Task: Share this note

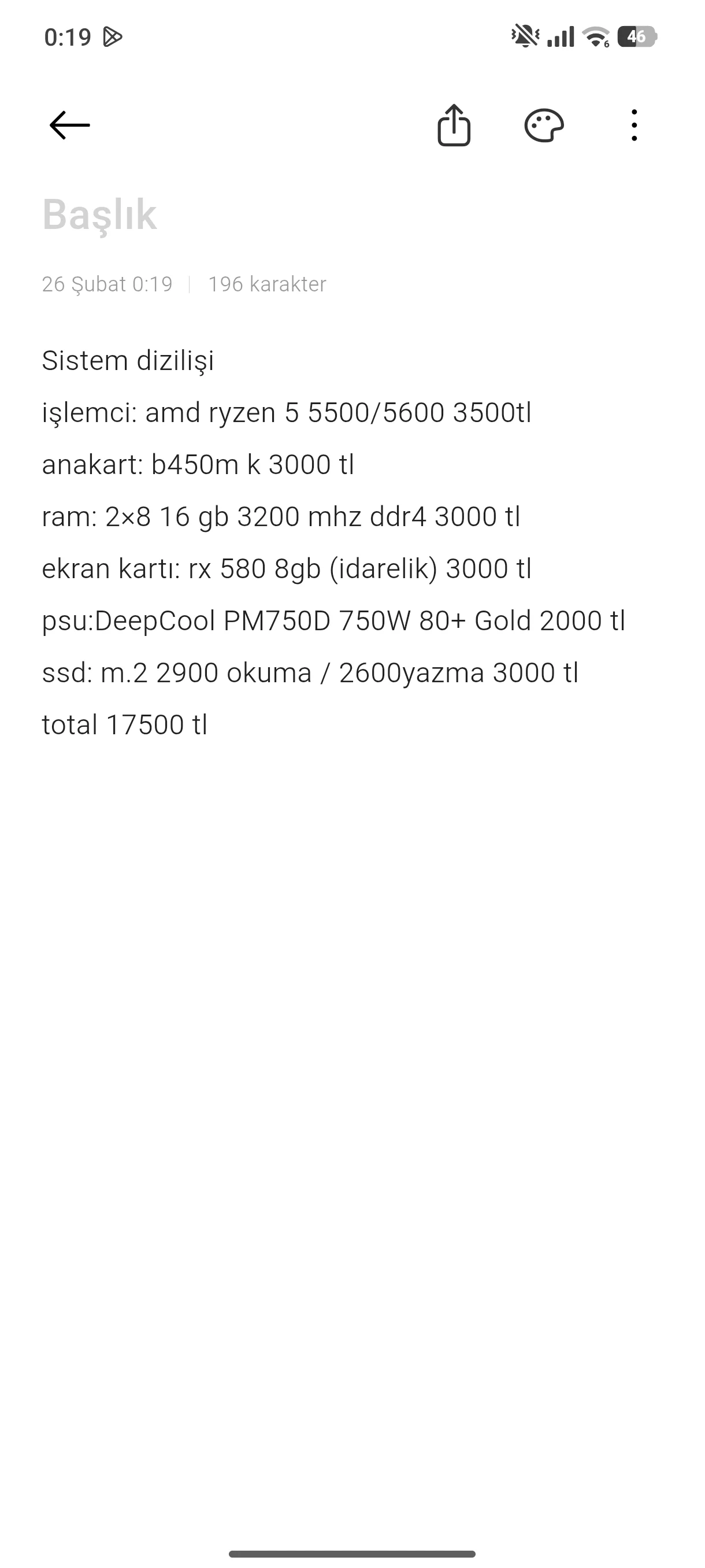Action: tap(454, 125)
